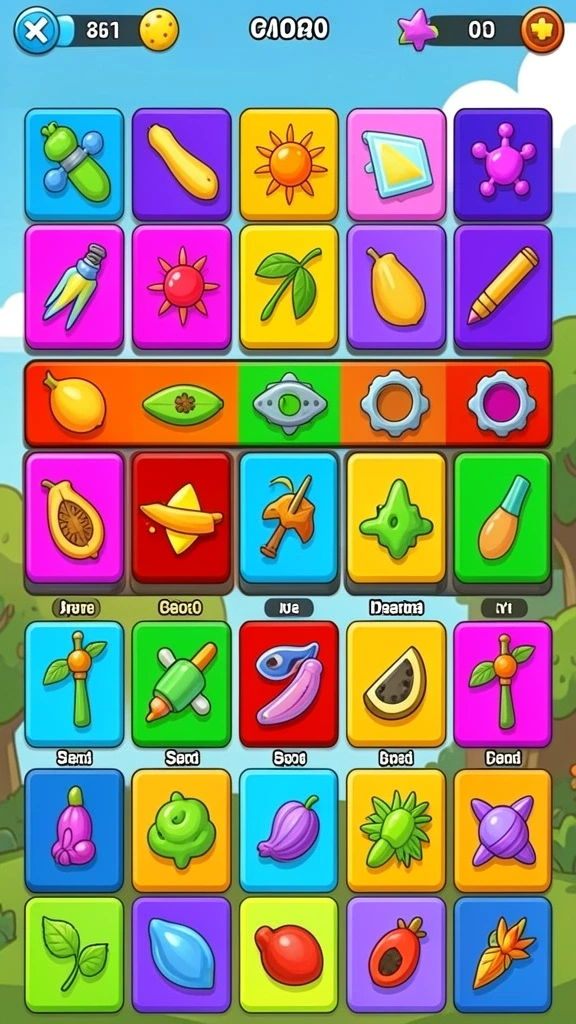Select the yellow crayon tile

click(x=503, y=286)
